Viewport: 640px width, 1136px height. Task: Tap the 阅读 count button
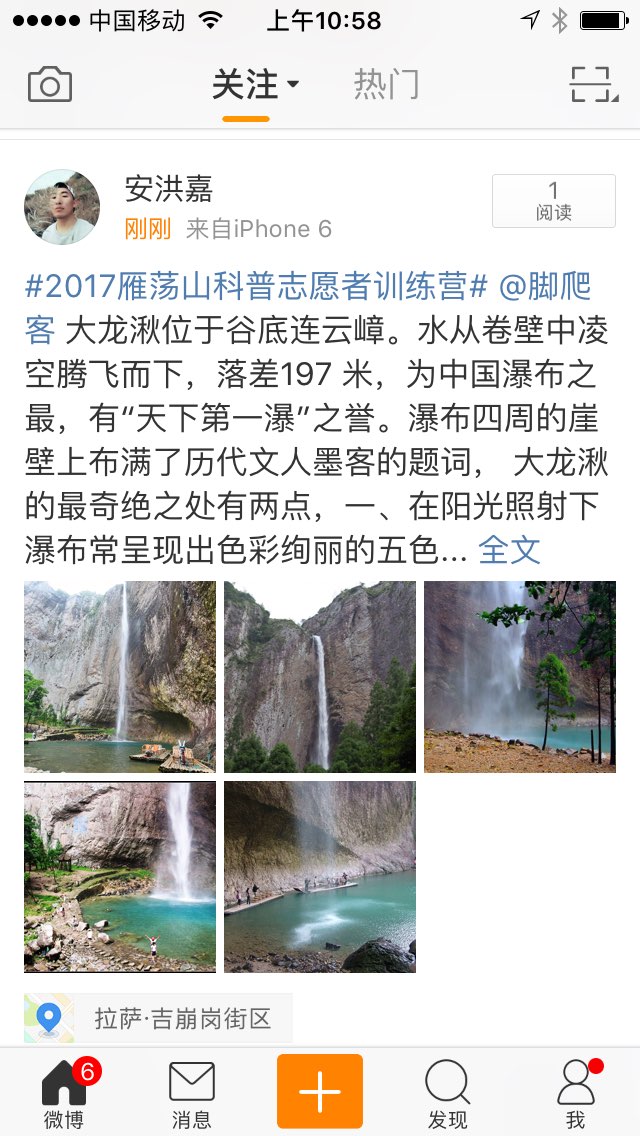coord(553,201)
